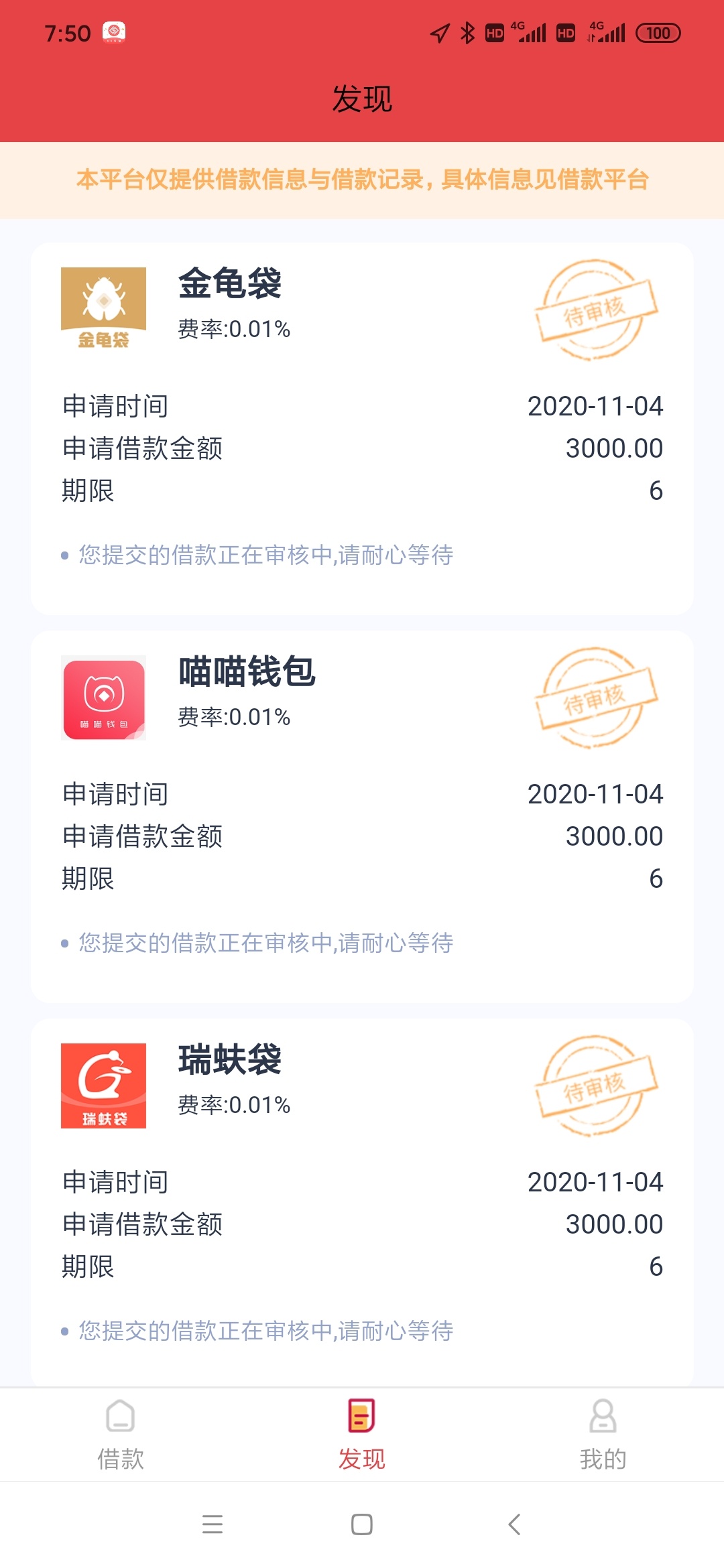Open the 金龟袋 loan application card
The image size is (724, 1568).
tap(362, 429)
